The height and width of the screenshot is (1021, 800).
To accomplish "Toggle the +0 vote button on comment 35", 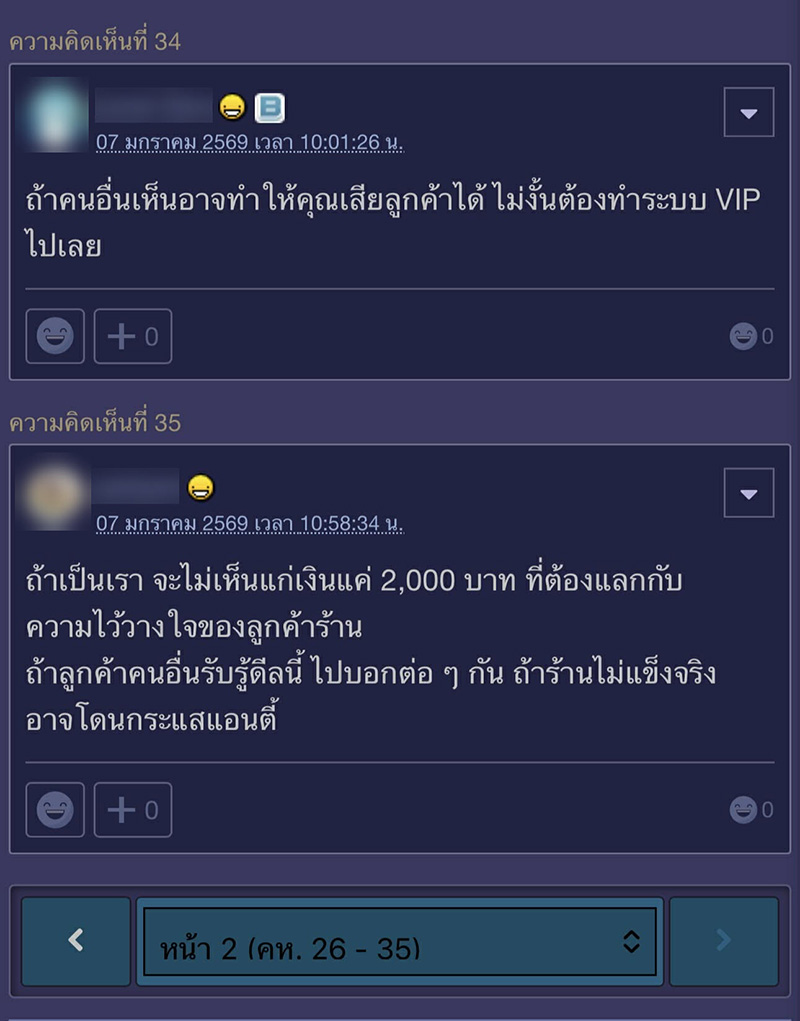I will tap(133, 809).
